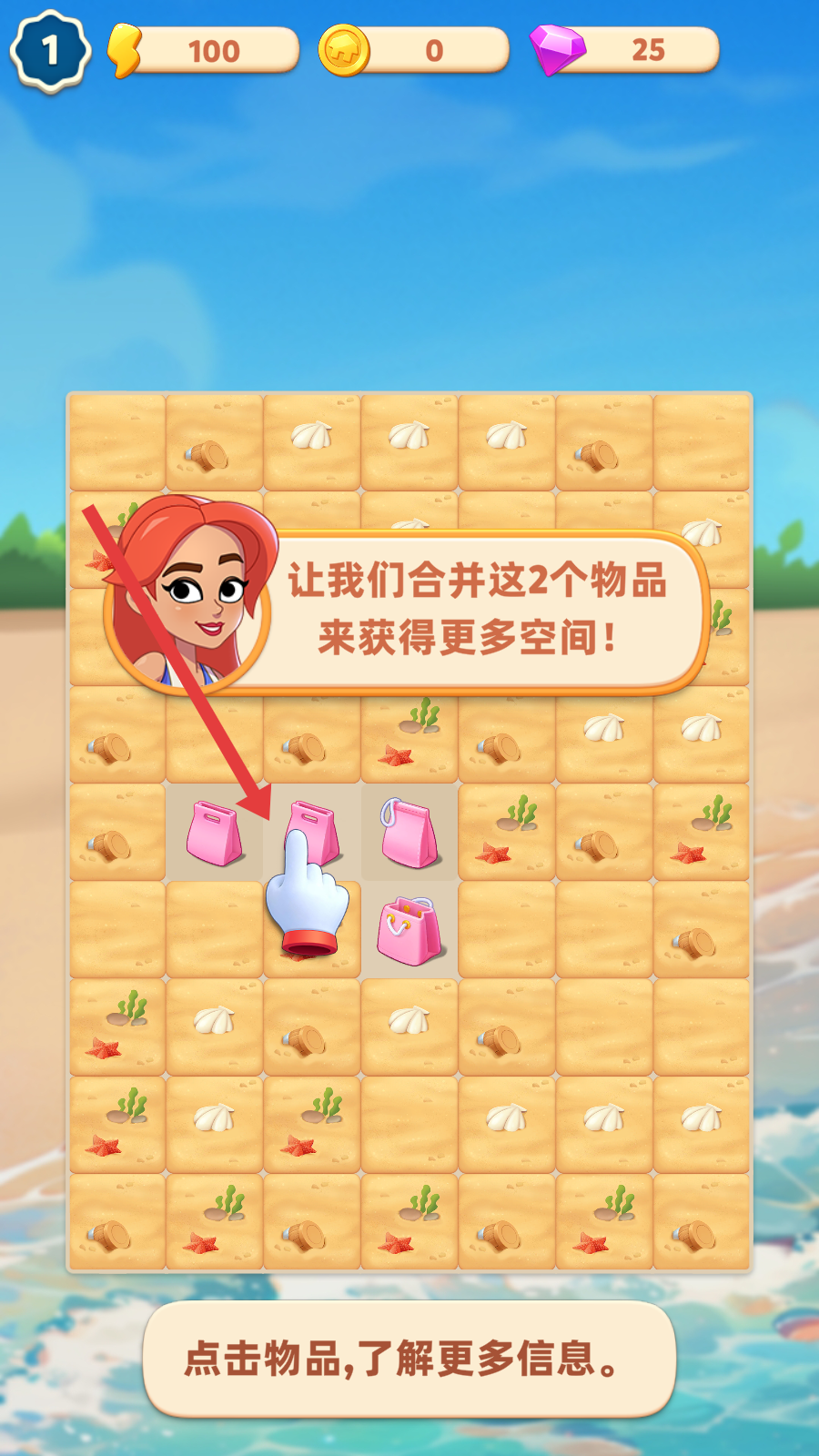
Task: Open the pink gem balance showing 25
Action: click(x=628, y=50)
